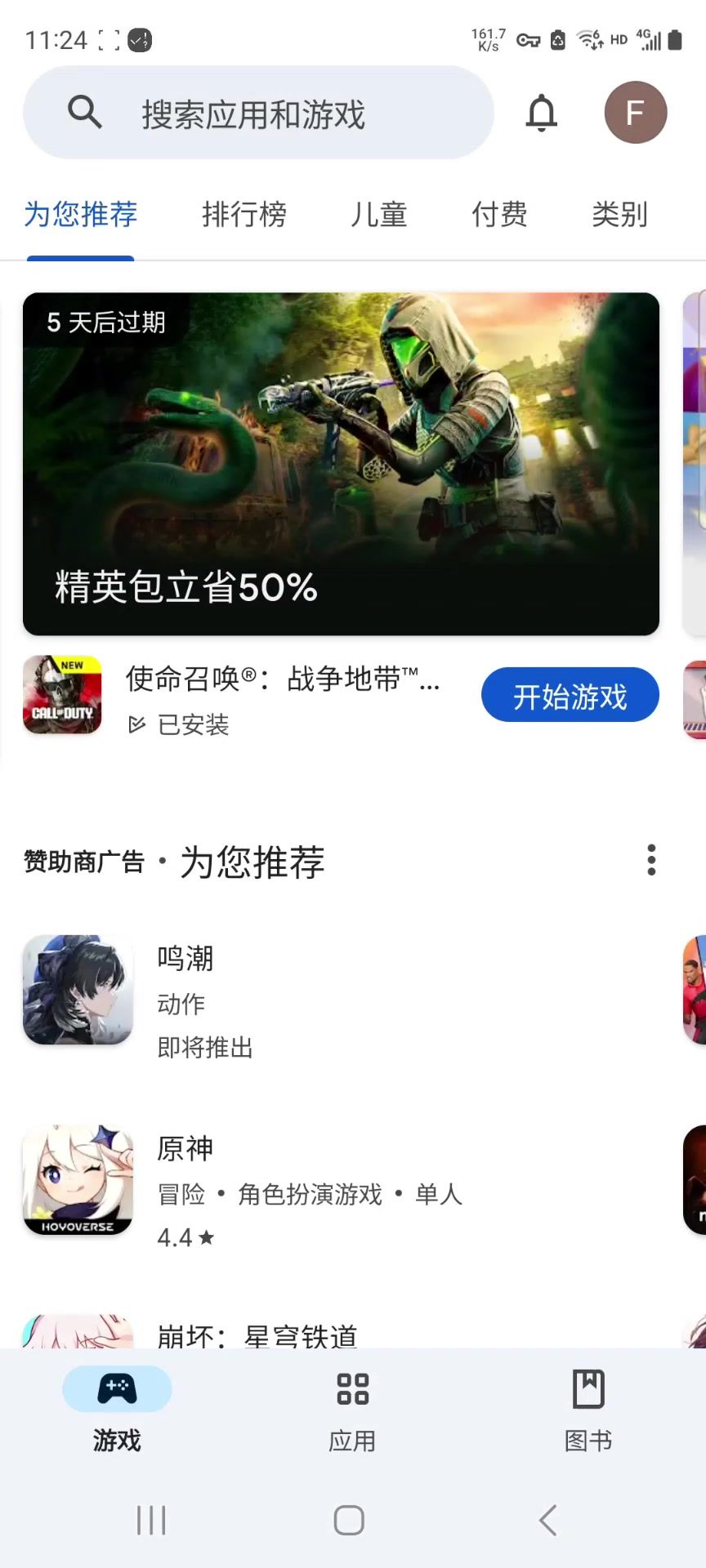
Task: Switch to the 付费 tab
Action: coord(499,215)
